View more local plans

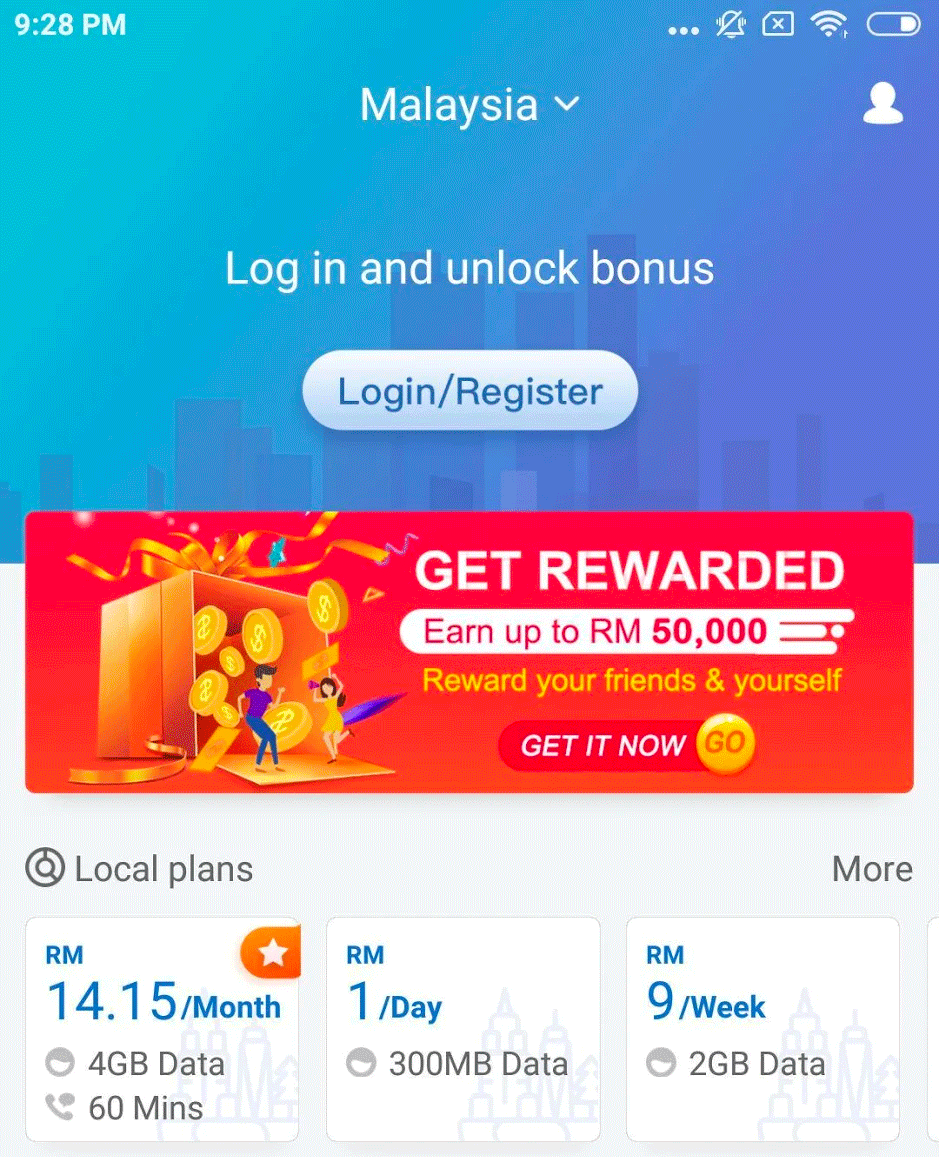pyautogui.click(x=871, y=869)
